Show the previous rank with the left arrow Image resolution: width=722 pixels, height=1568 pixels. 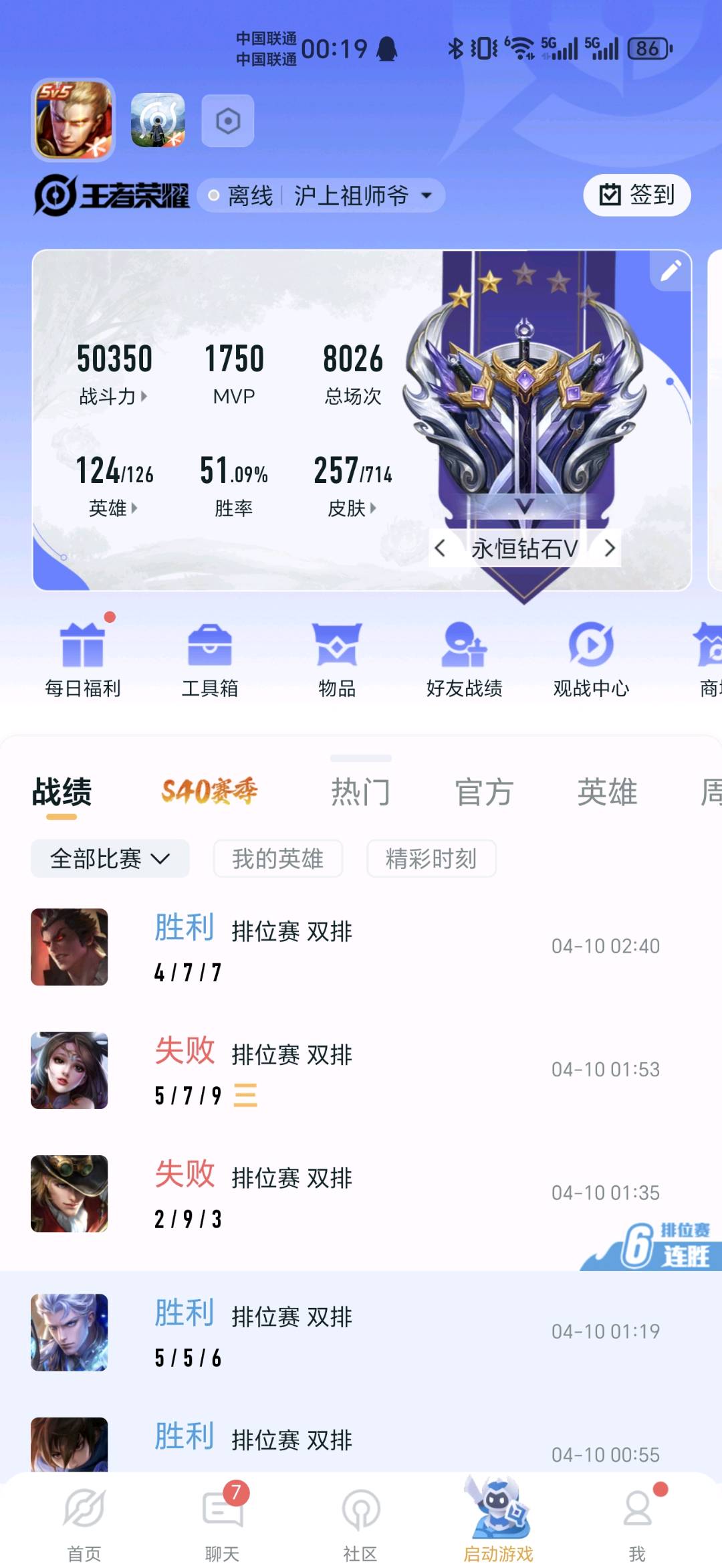coord(440,549)
